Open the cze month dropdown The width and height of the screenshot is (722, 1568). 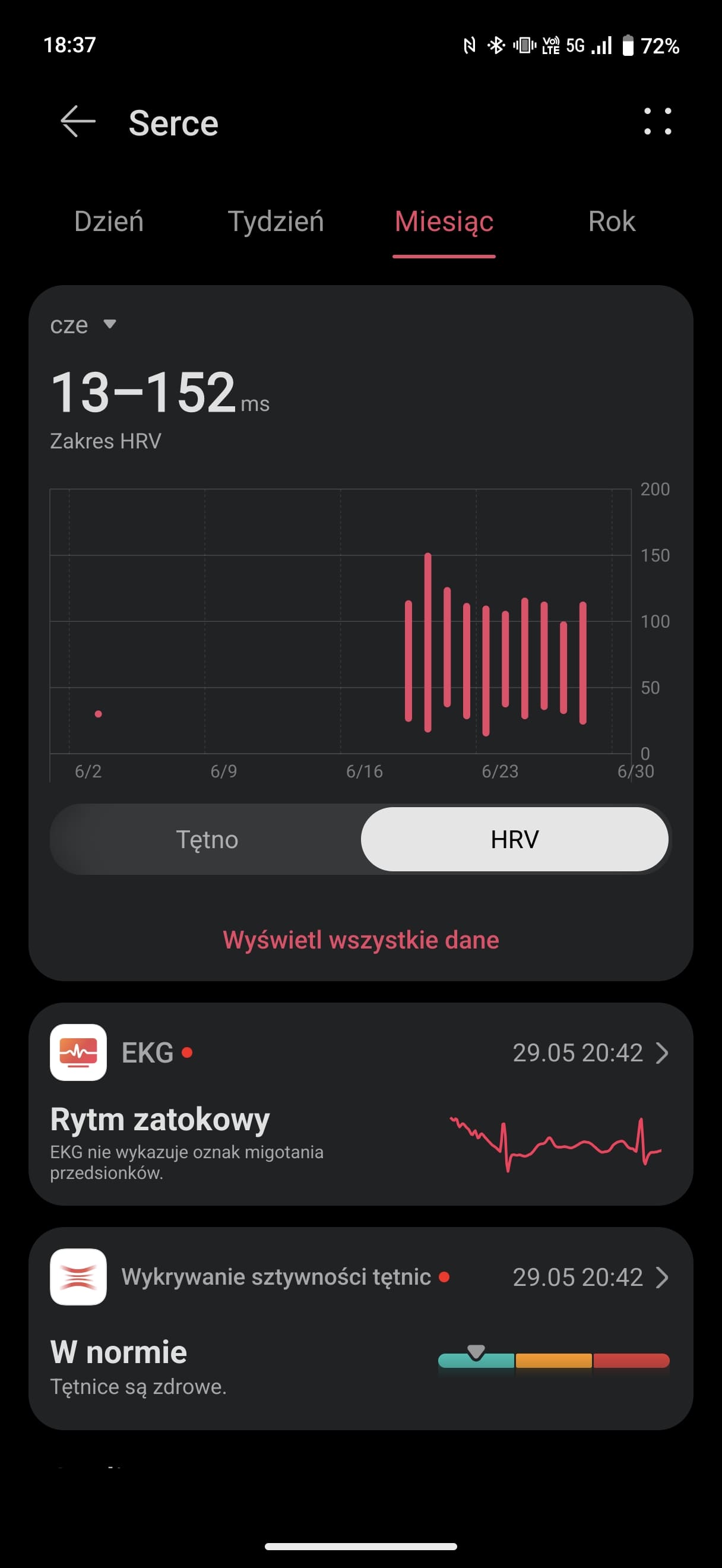[x=83, y=324]
